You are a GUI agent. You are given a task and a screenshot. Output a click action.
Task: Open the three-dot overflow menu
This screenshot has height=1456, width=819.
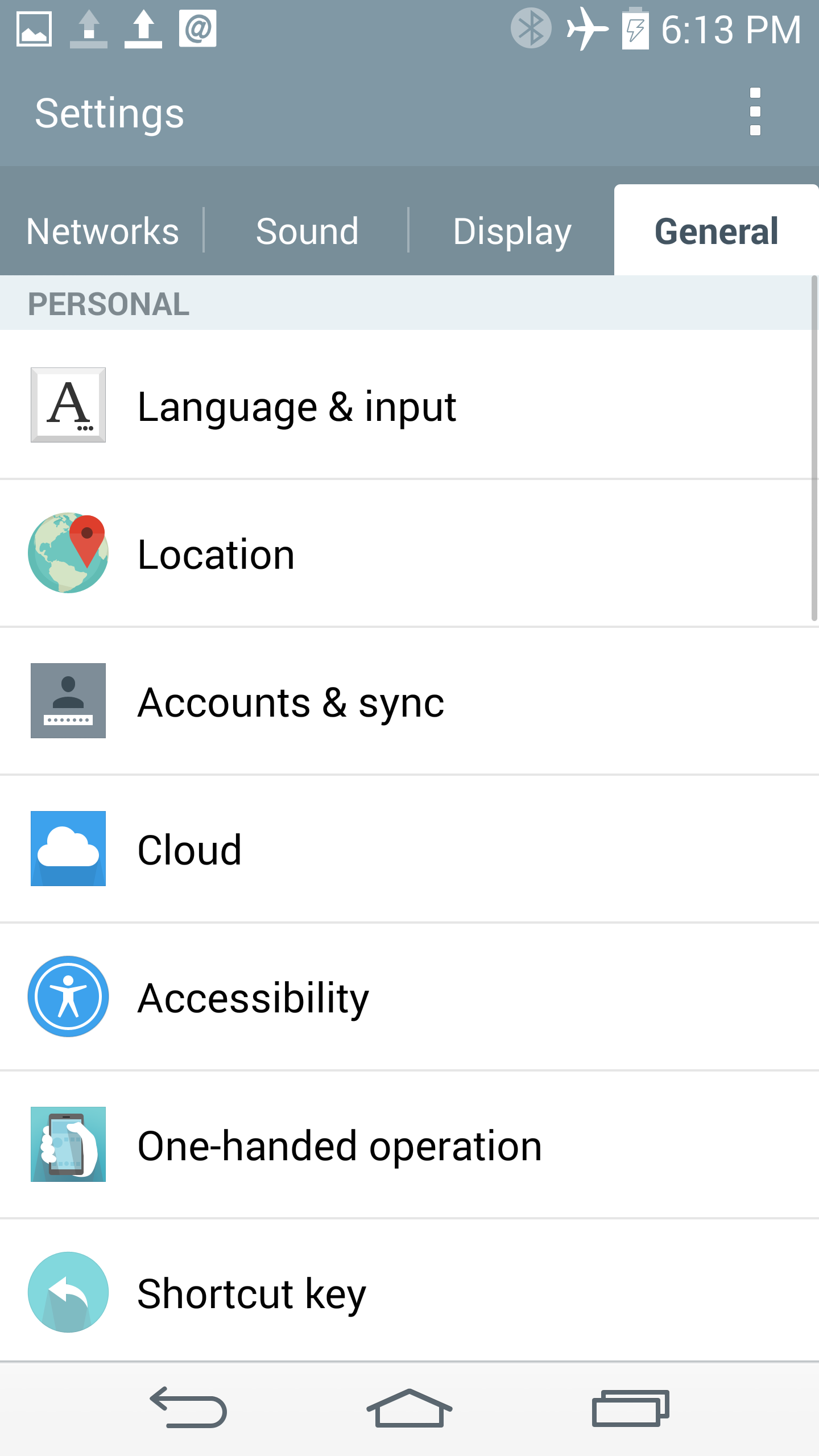click(x=755, y=112)
